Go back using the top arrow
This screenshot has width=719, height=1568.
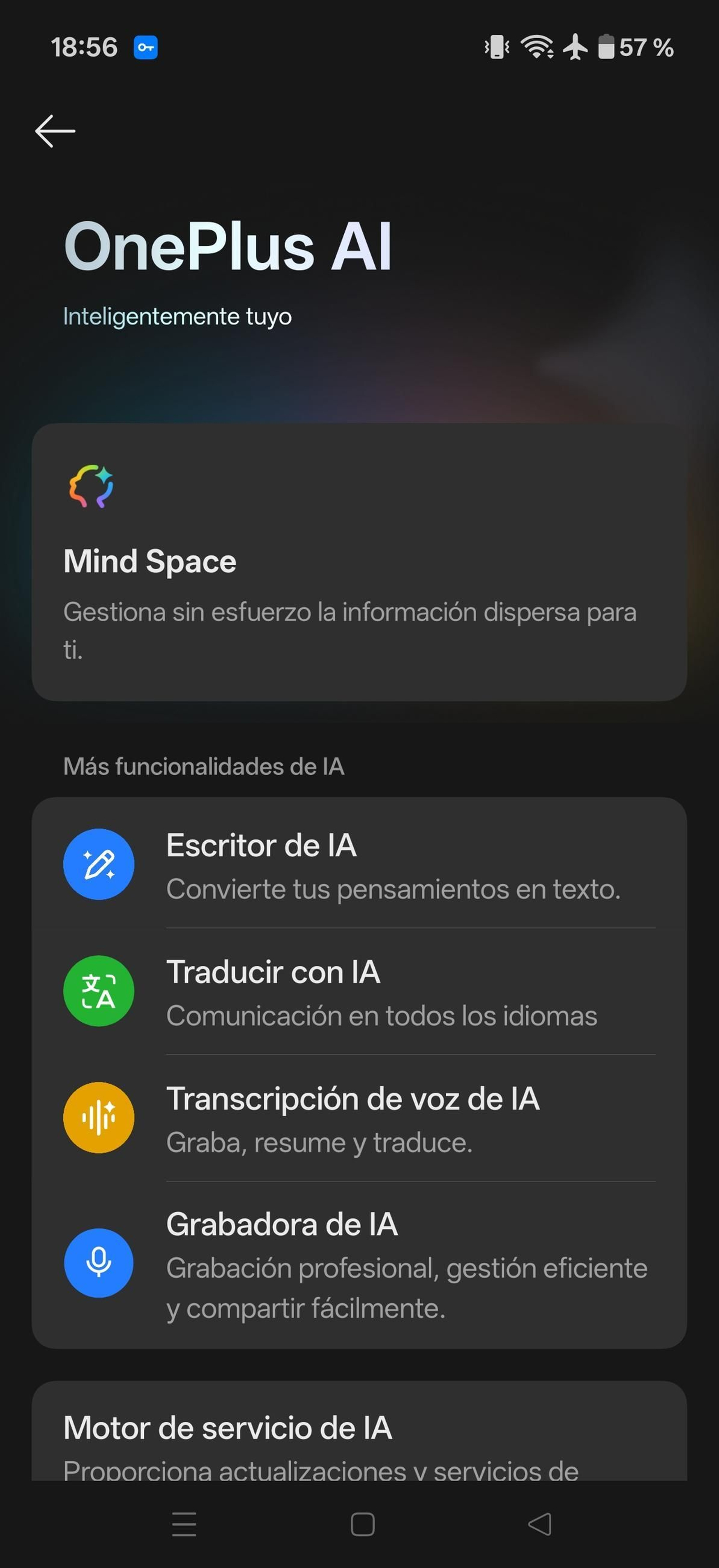pos(55,131)
